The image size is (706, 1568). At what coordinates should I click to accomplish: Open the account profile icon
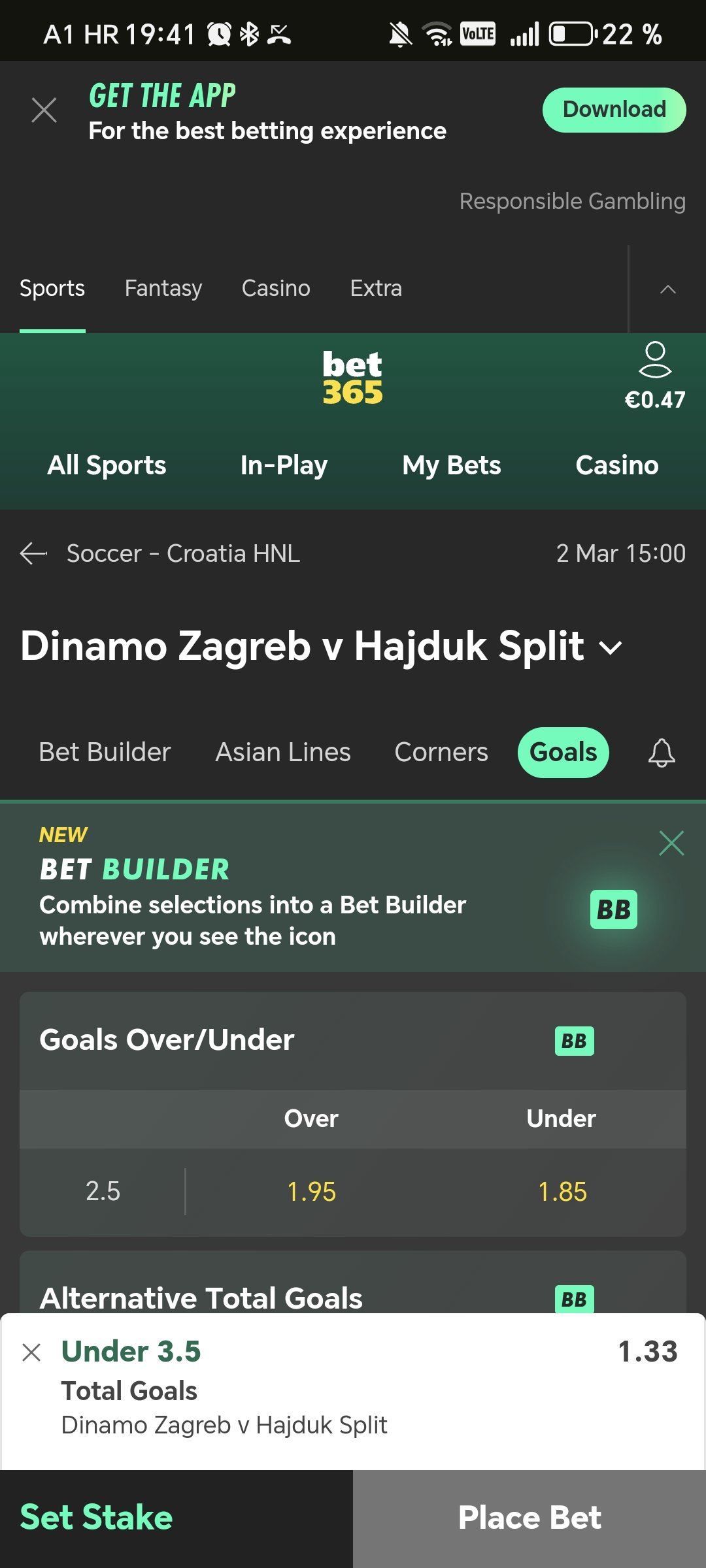pyautogui.click(x=654, y=360)
